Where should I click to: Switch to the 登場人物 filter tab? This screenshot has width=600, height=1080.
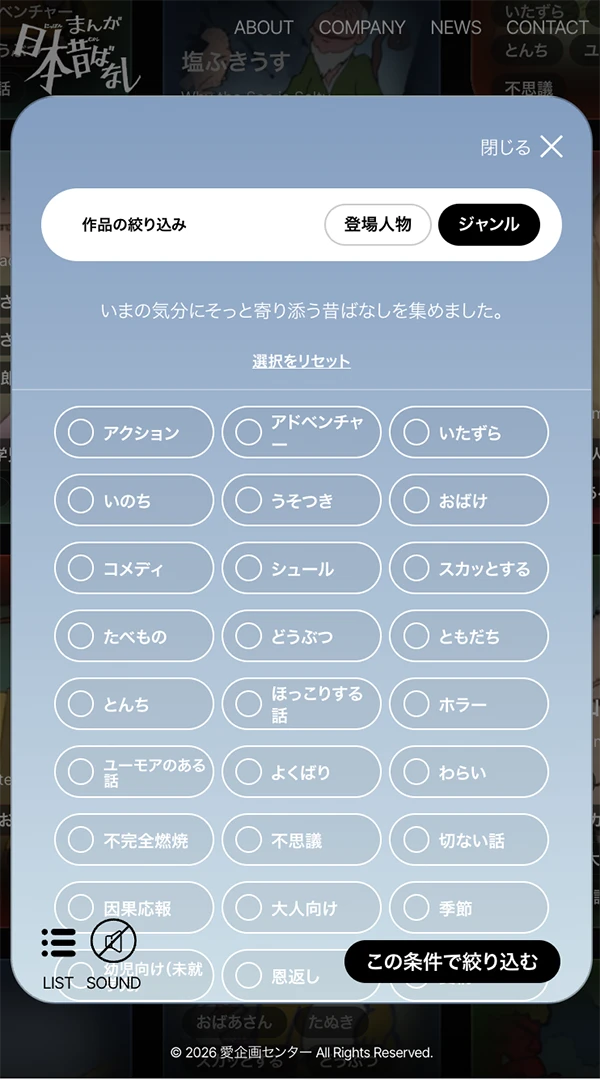point(377,225)
